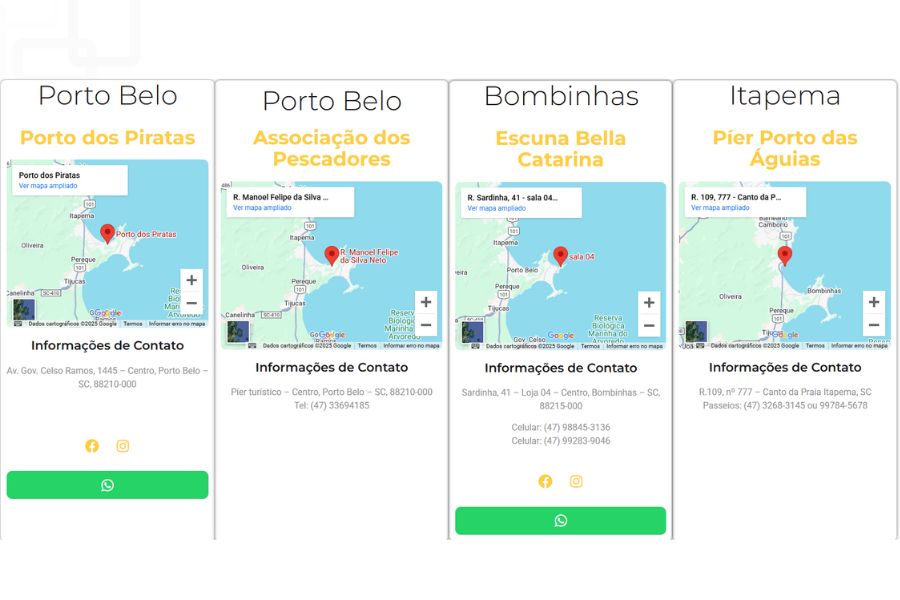This screenshot has height=600, width=900.
Task: Open enlarged map for Escuna Bella Catarina
Action: (496, 208)
